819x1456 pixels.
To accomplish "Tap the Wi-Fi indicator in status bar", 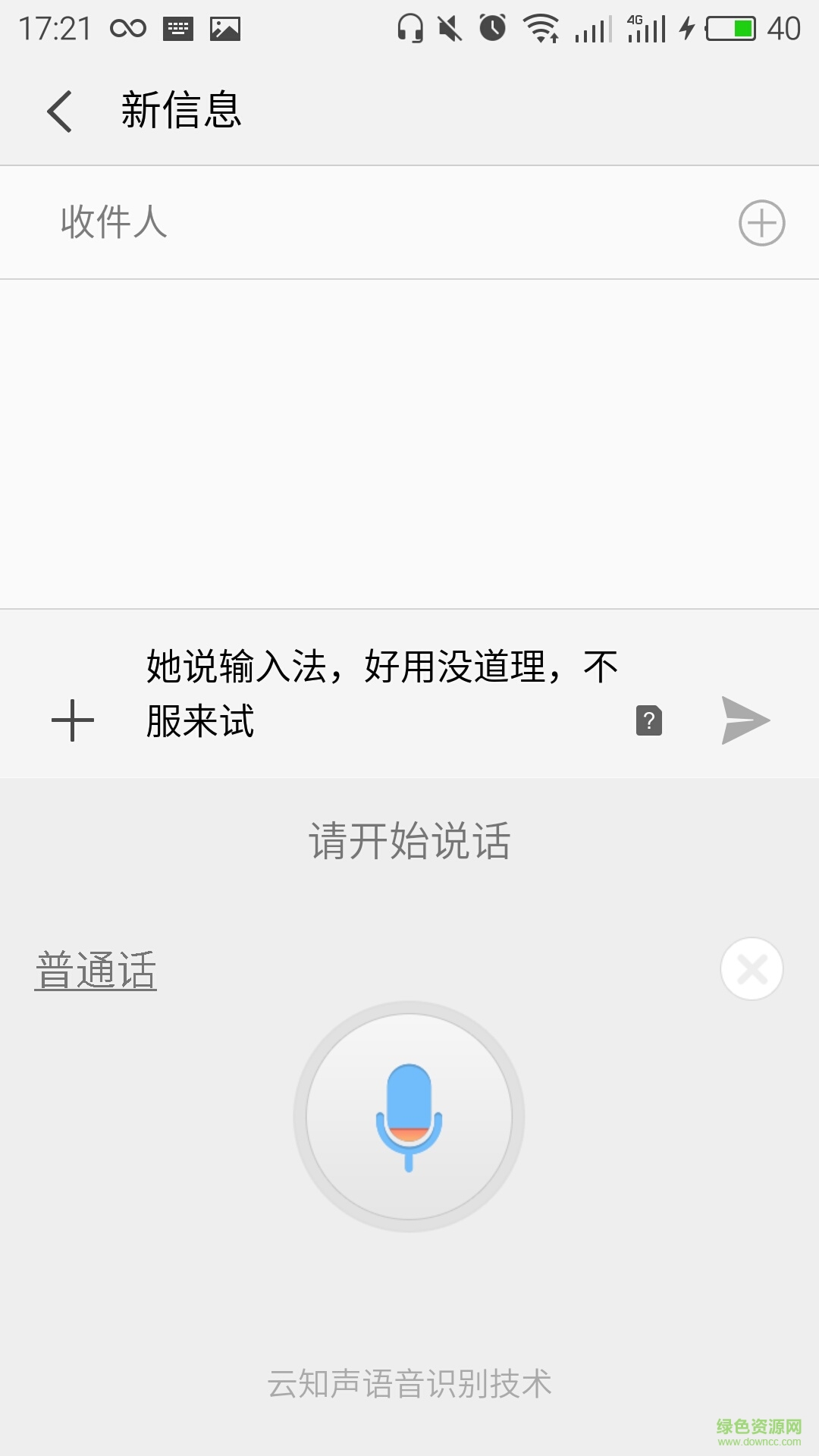I will point(541,27).
